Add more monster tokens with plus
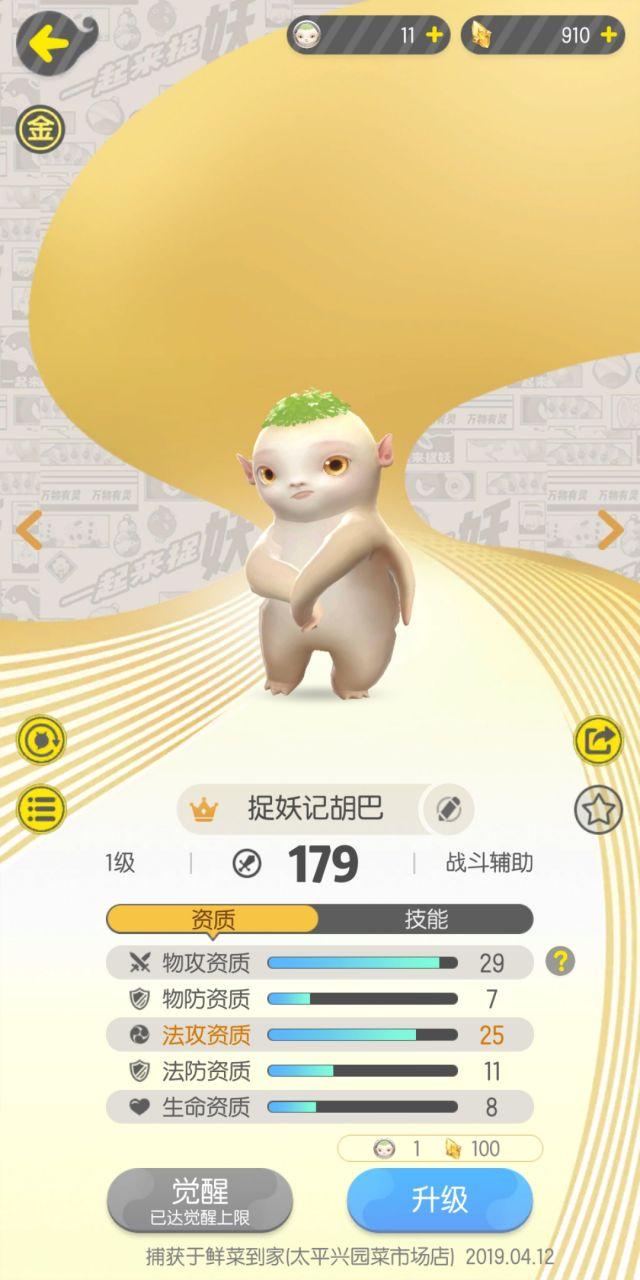This screenshot has height=1280, width=640. [434, 35]
